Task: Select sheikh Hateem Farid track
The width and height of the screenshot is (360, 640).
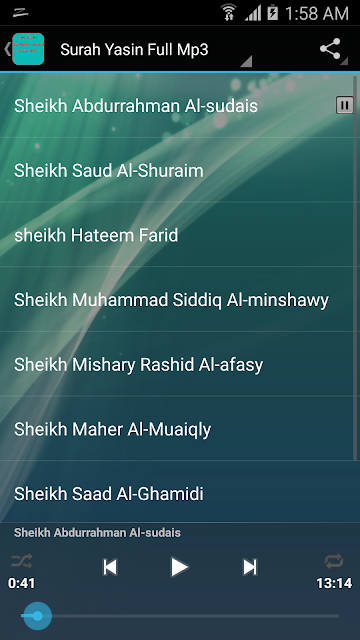Action: [x=178, y=235]
